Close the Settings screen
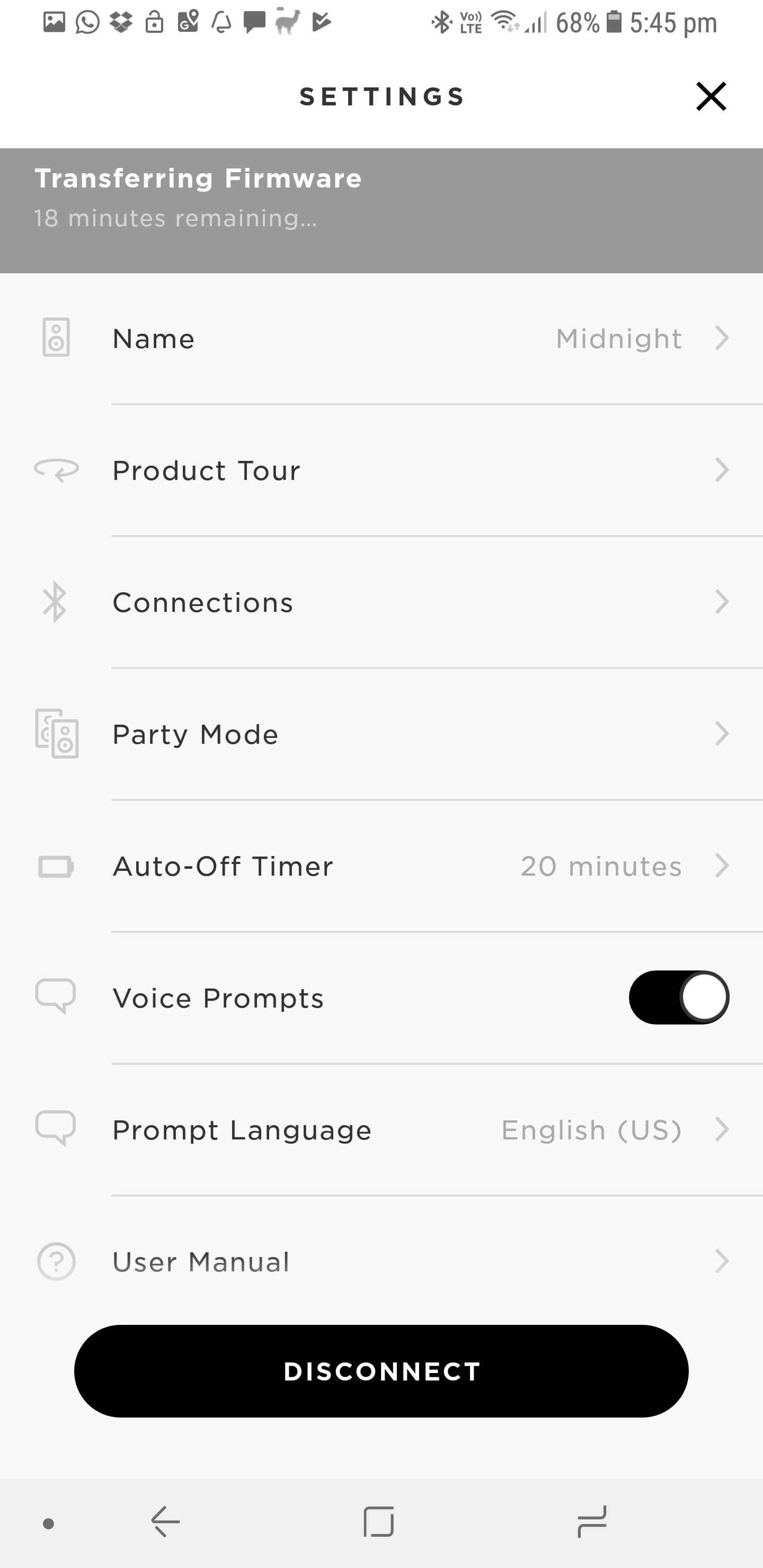 pos(711,96)
